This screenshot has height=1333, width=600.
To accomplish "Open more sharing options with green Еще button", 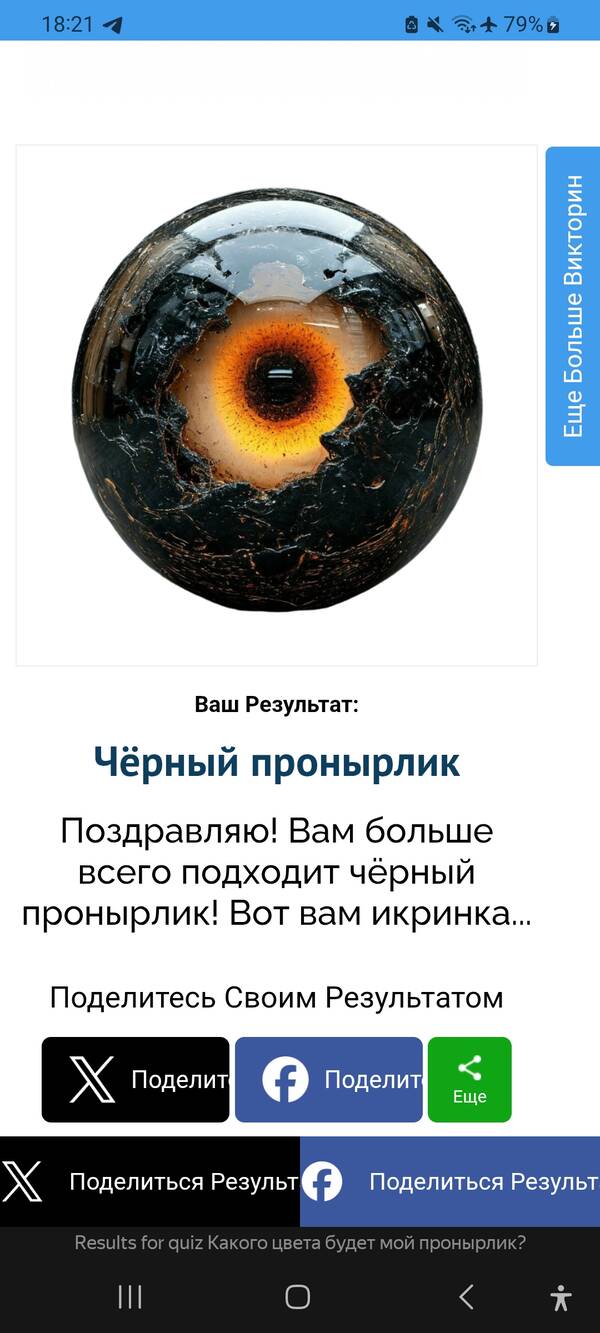I will coord(469,1079).
